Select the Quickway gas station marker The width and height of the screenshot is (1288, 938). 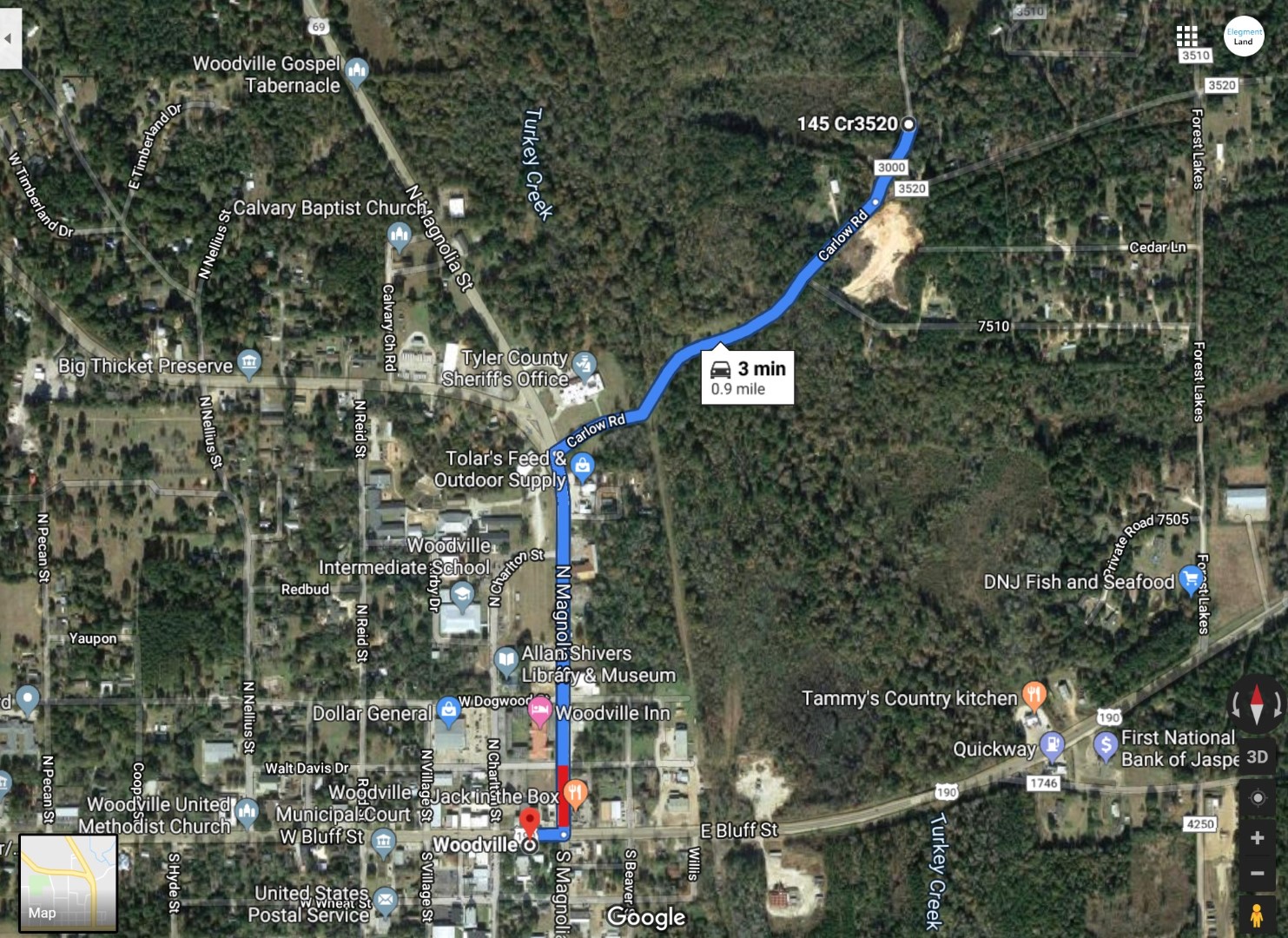pos(1053,746)
